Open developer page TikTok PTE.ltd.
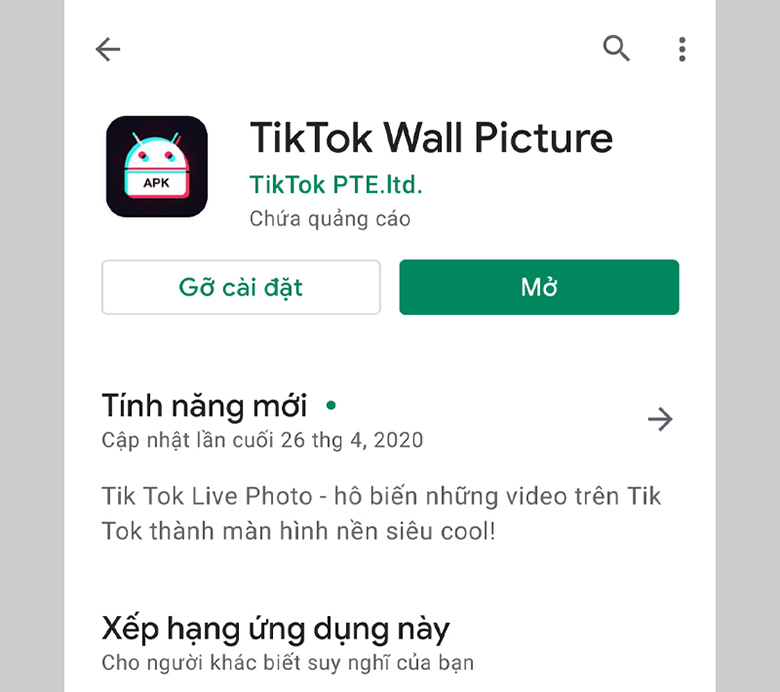Viewport: 780px width, 692px height. tap(336, 184)
